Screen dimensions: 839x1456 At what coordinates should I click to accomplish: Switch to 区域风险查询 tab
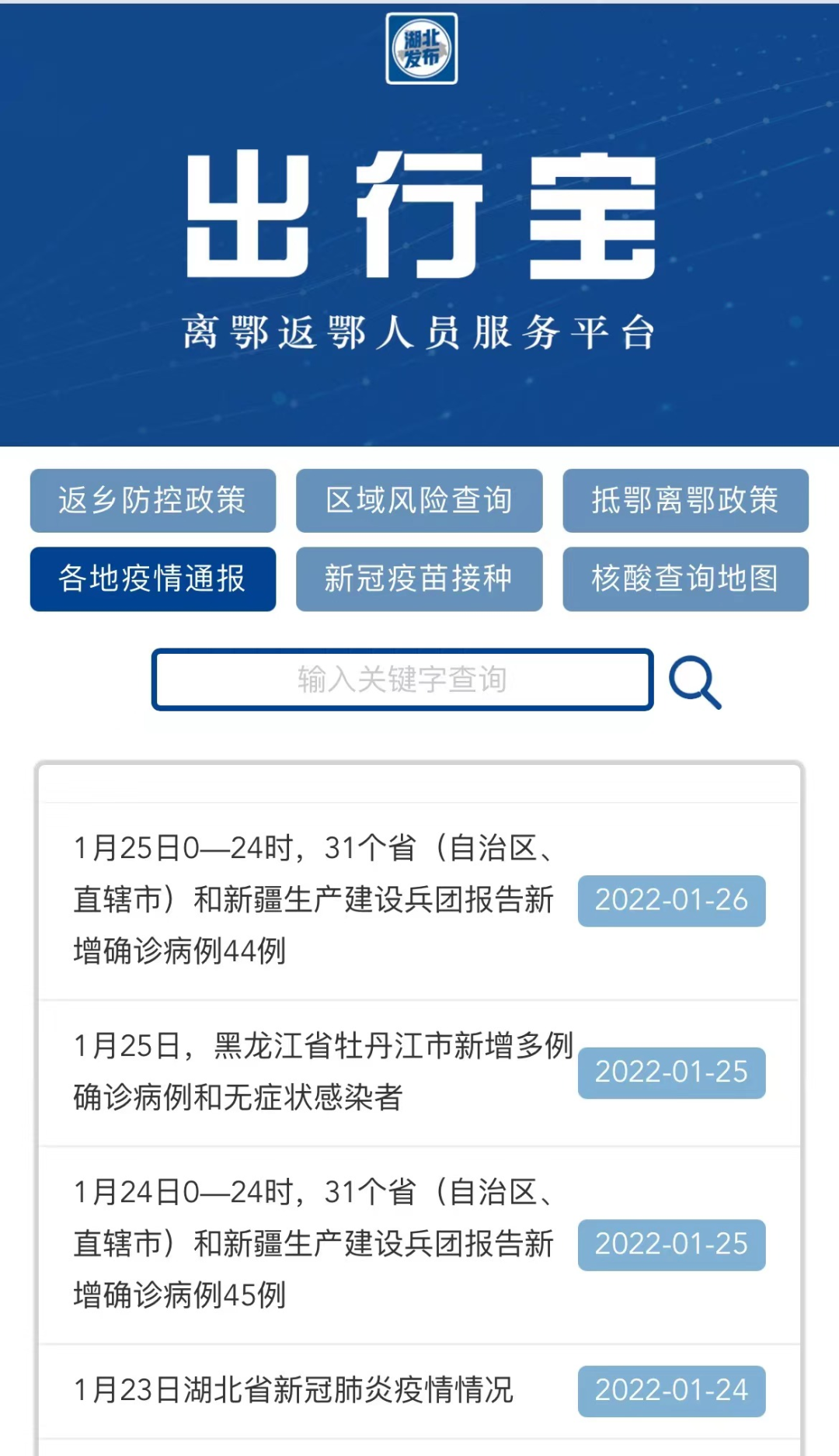coord(419,501)
